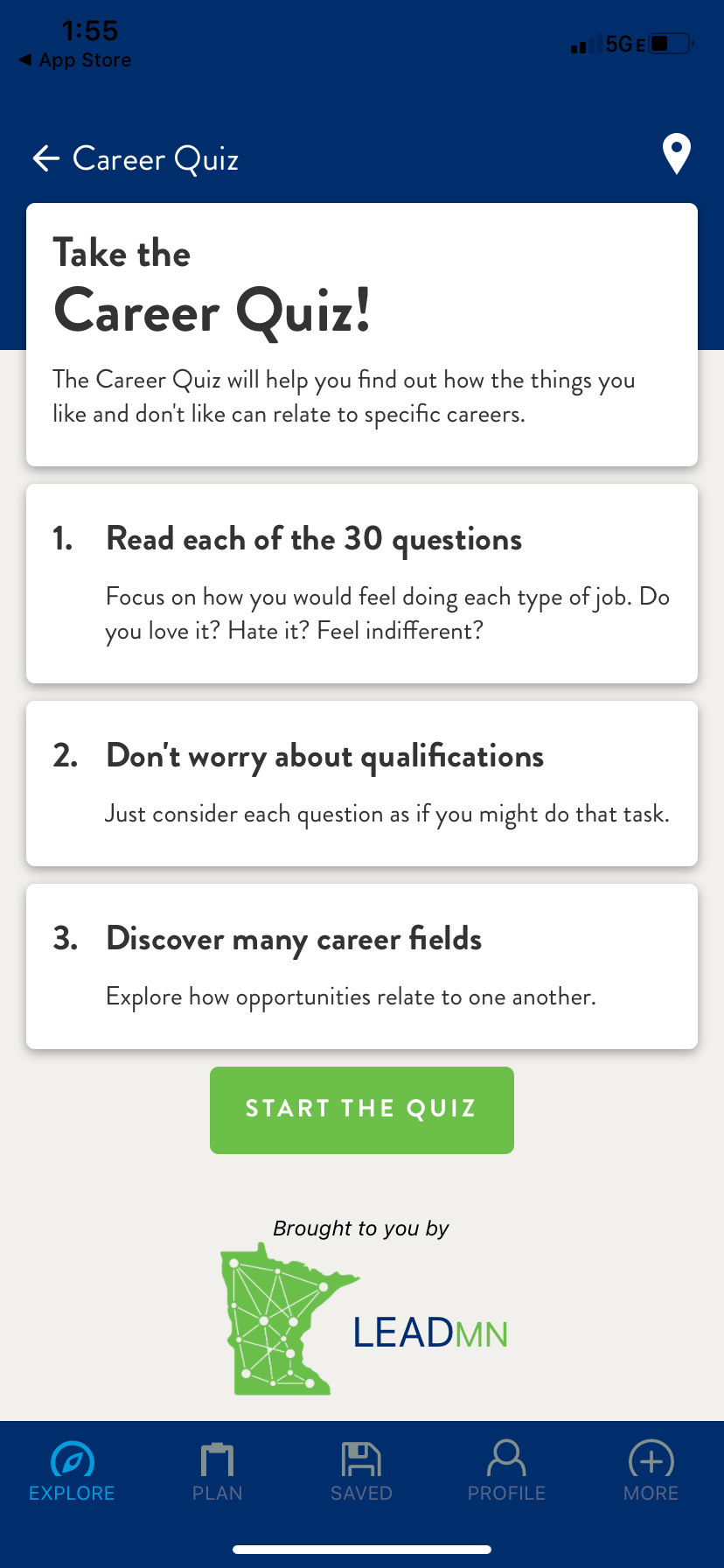Start the quiz
Viewport: 724px width, 1568px height.
click(361, 1109)
